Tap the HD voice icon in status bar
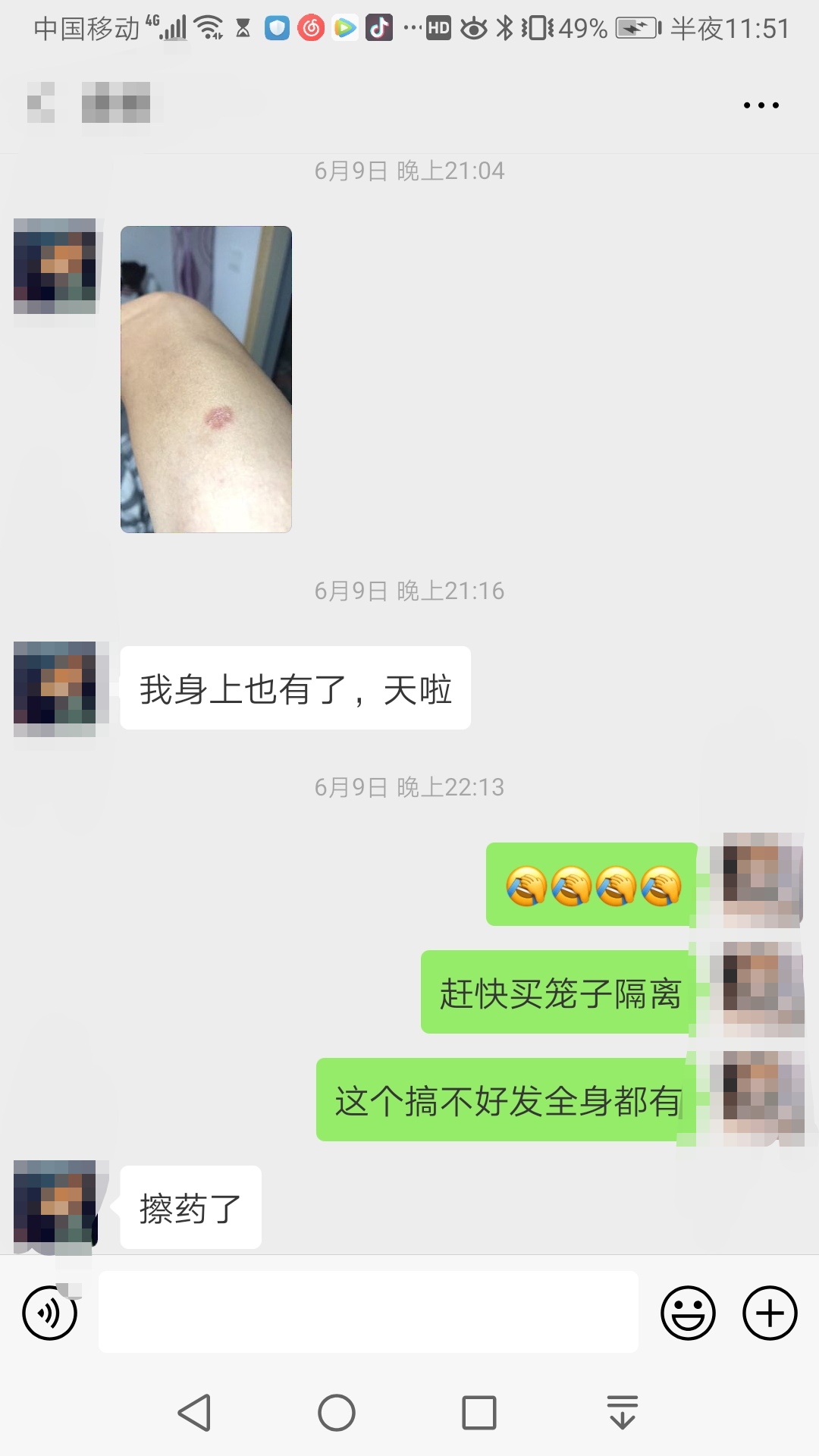Image resolution: width=819 pixels, height=1456 pixels. click(x=438, y=29)
